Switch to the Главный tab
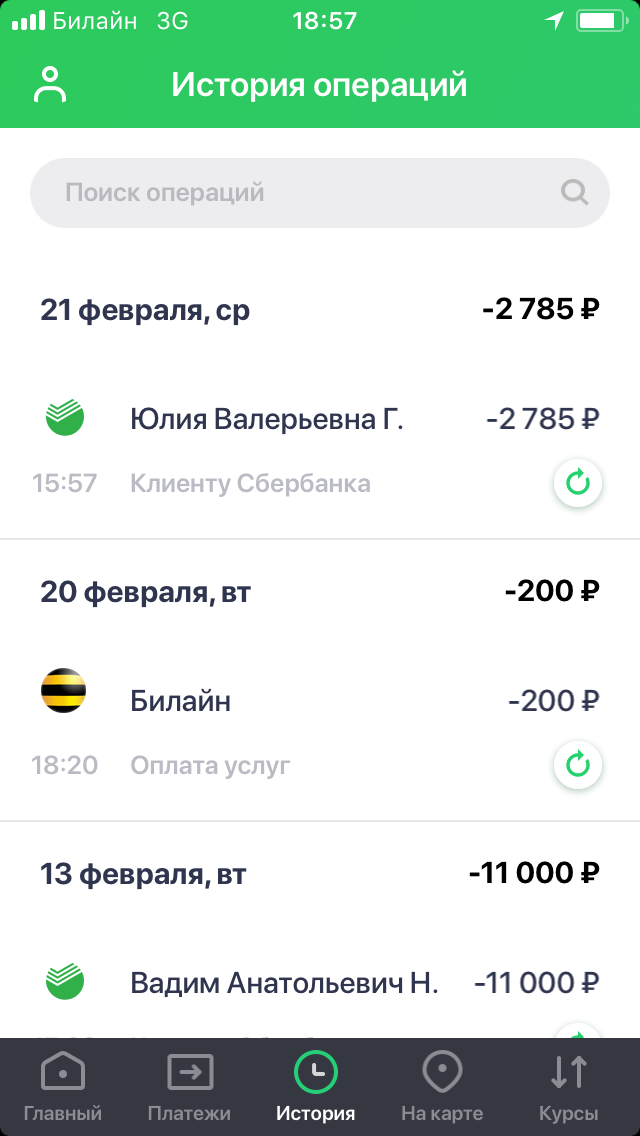The height and width of the screenshot is (1136, 640). (63, 1087)
